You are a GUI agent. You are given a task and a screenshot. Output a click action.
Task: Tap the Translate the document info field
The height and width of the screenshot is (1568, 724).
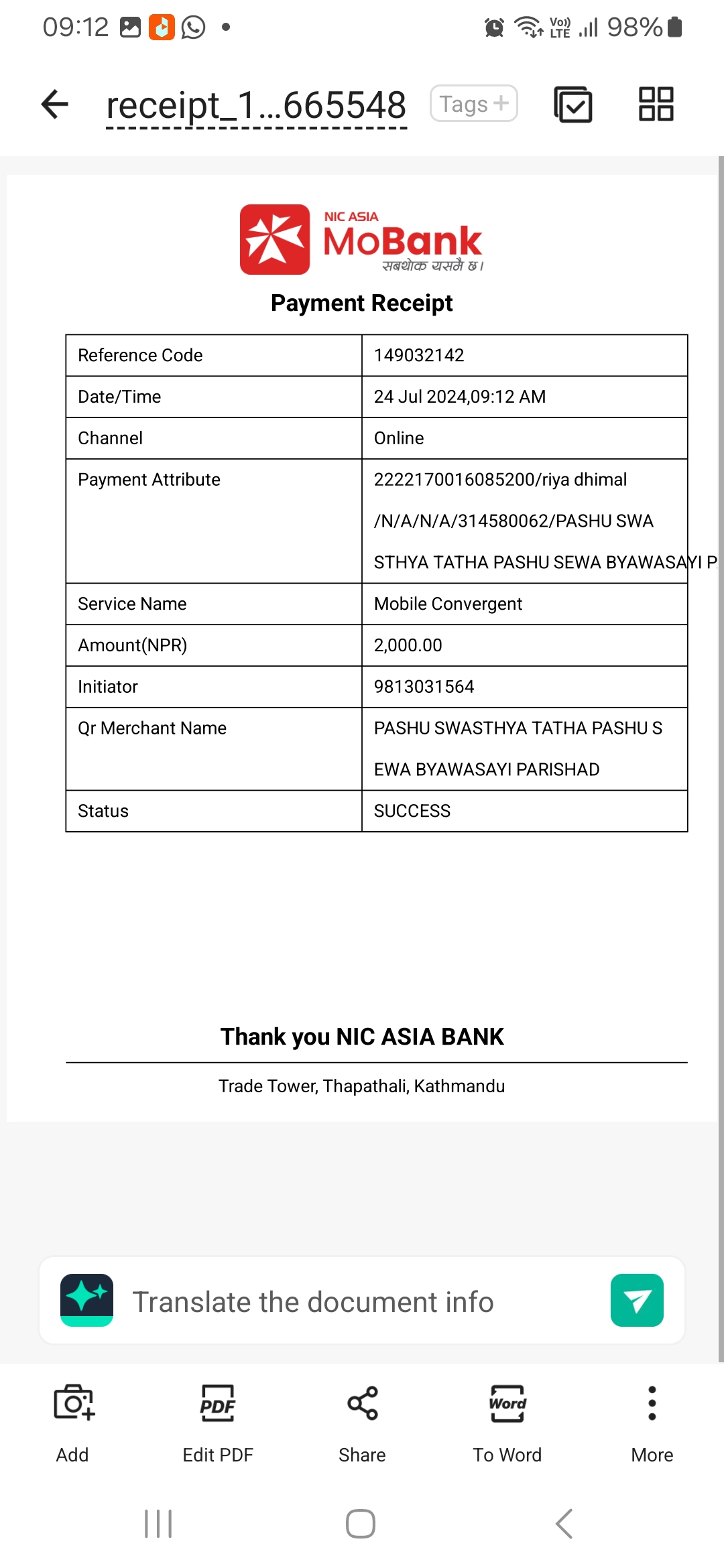coord(362,1301)
